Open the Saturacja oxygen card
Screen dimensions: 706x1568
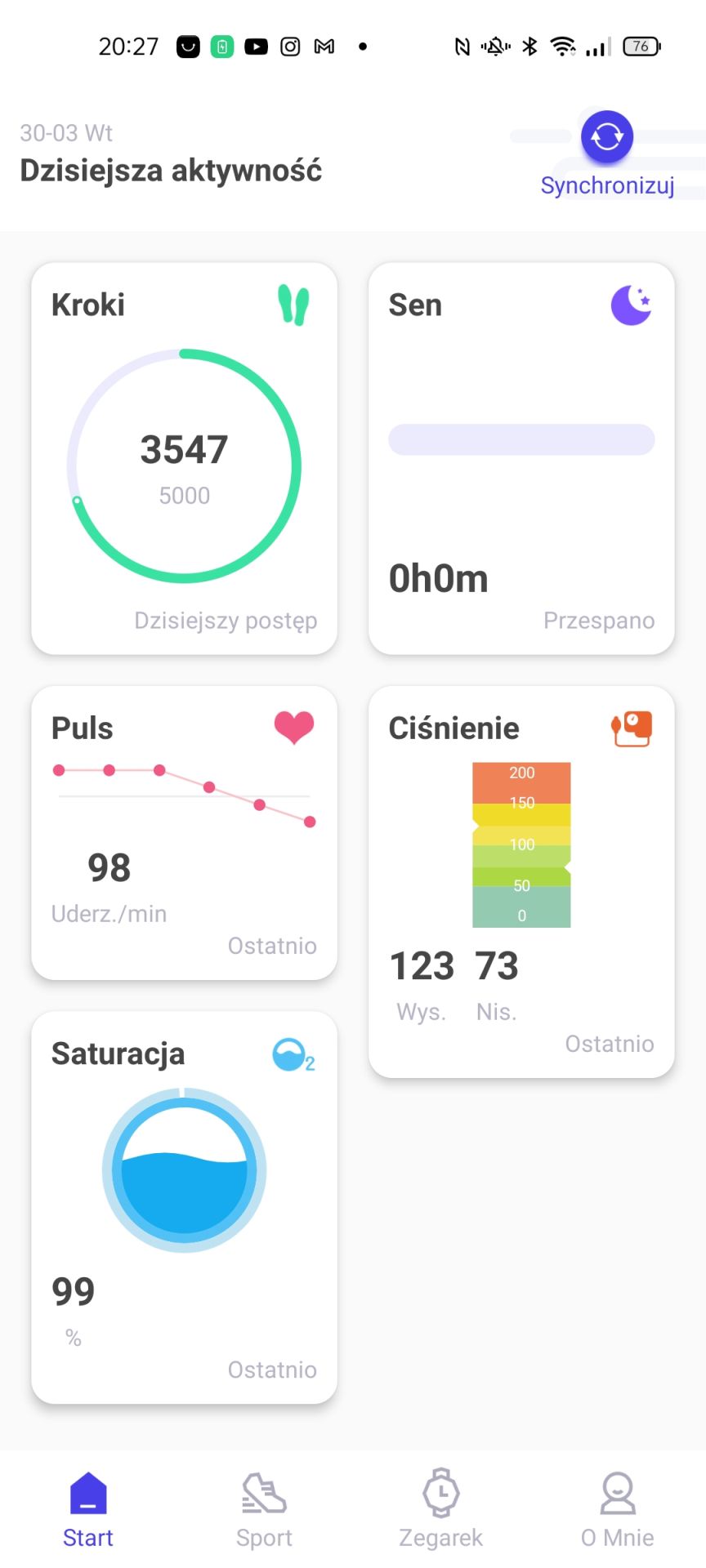click(185, 1208)
